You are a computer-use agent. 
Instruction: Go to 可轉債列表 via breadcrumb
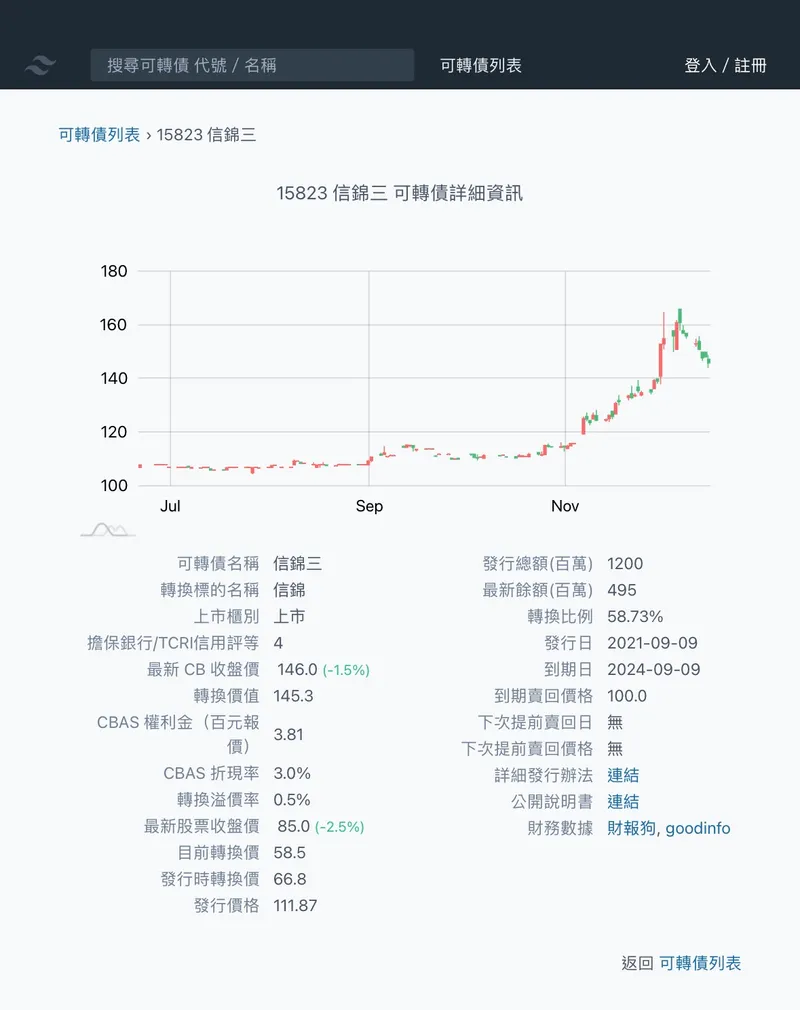(x=99, y=134)
